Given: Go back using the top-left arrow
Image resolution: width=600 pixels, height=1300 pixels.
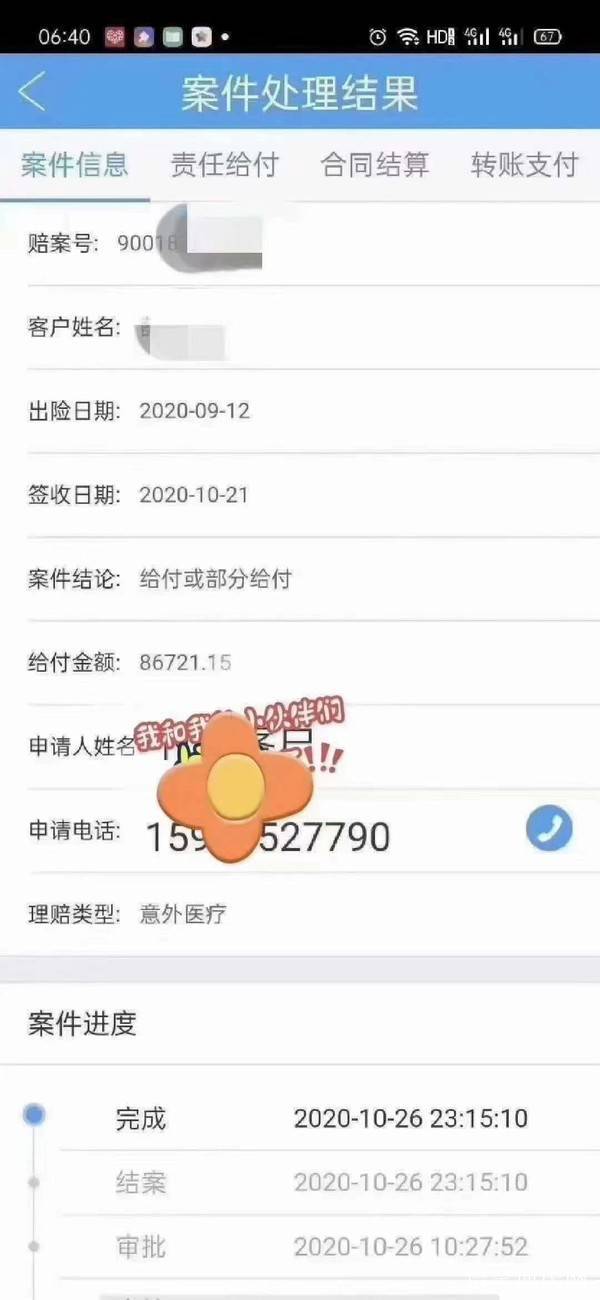Looking at the screenshot, I should point(33,93).
